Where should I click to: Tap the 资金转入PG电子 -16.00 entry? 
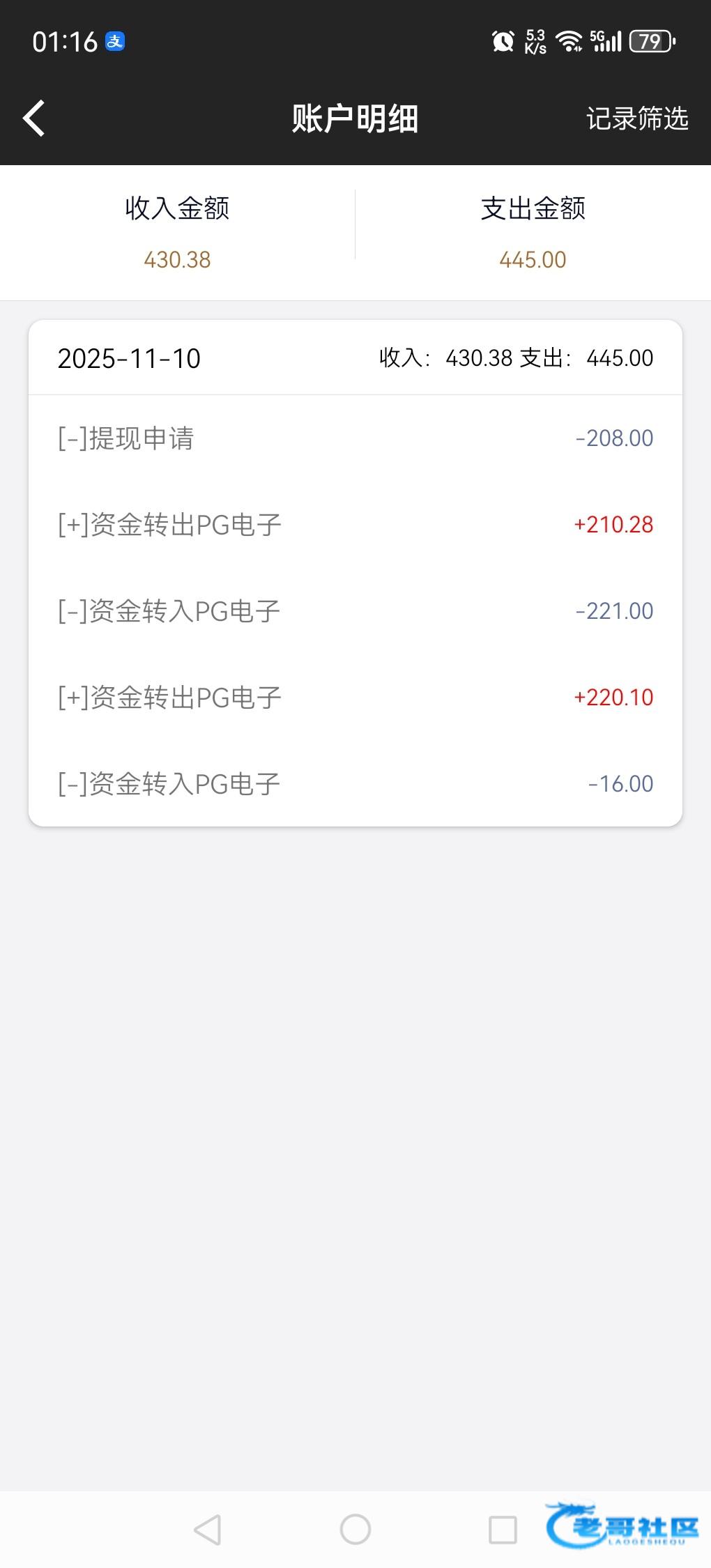click(355, 784)
